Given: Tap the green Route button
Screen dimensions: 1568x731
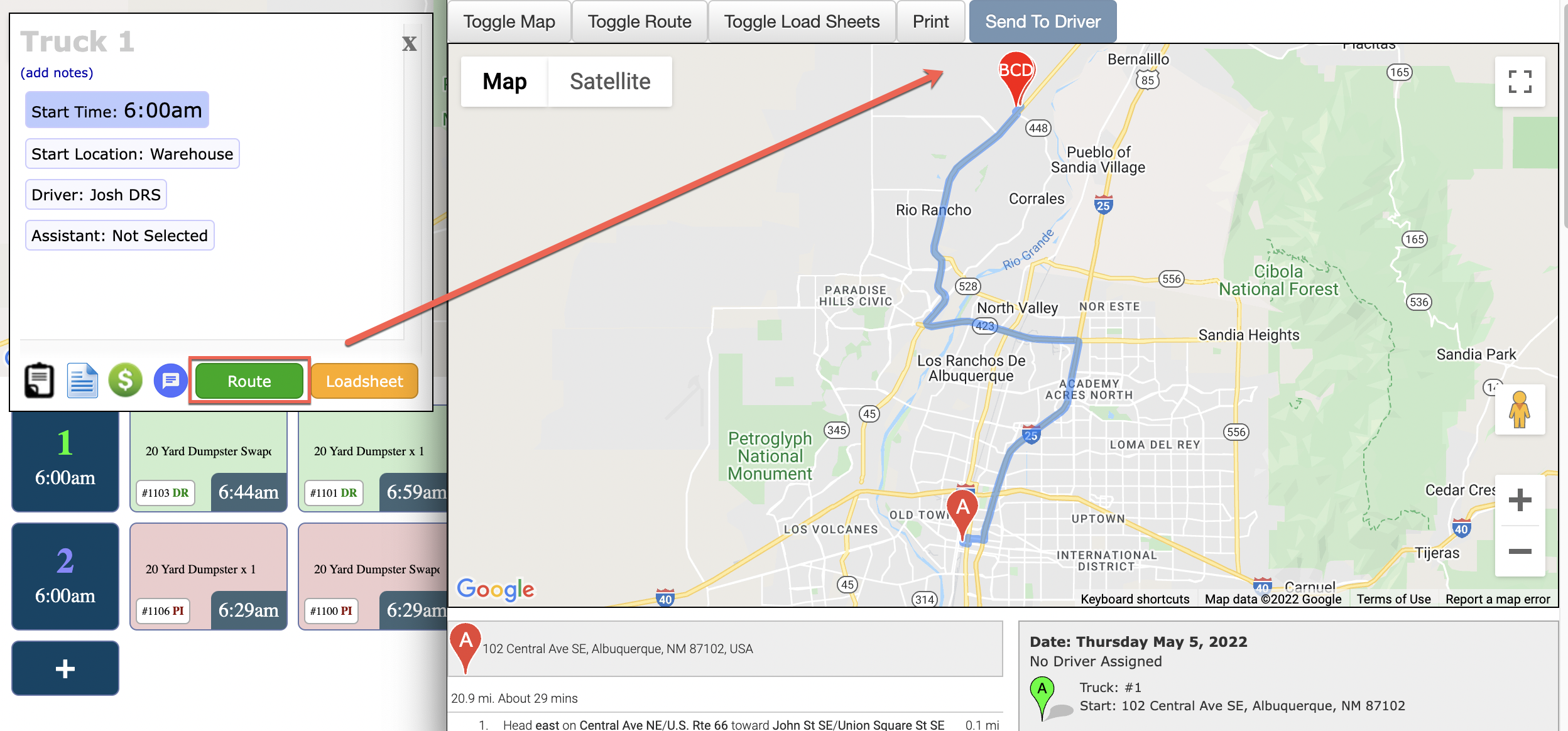Looking at the screenshot, I should click(x=249, y=381).
